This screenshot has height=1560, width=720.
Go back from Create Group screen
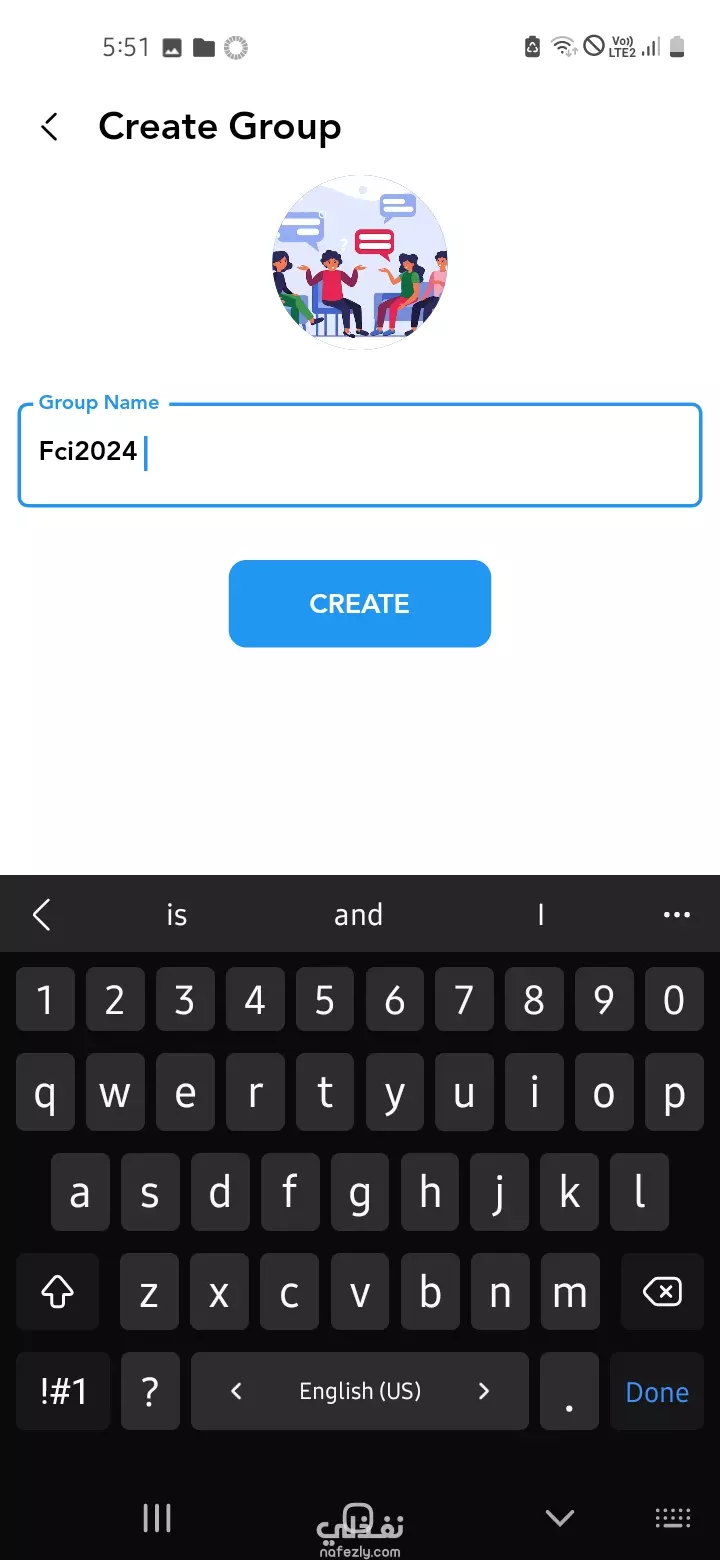click(x=50, y=127)
